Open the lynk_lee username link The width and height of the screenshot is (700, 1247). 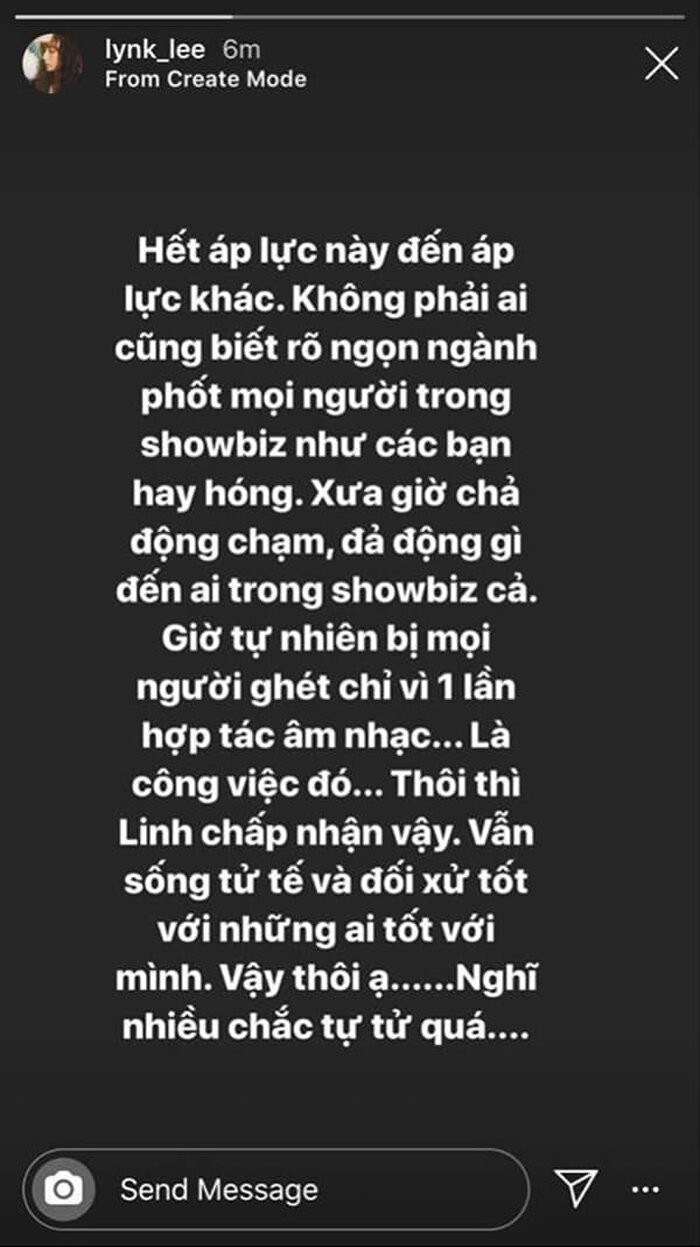click(x=155, y=52)
